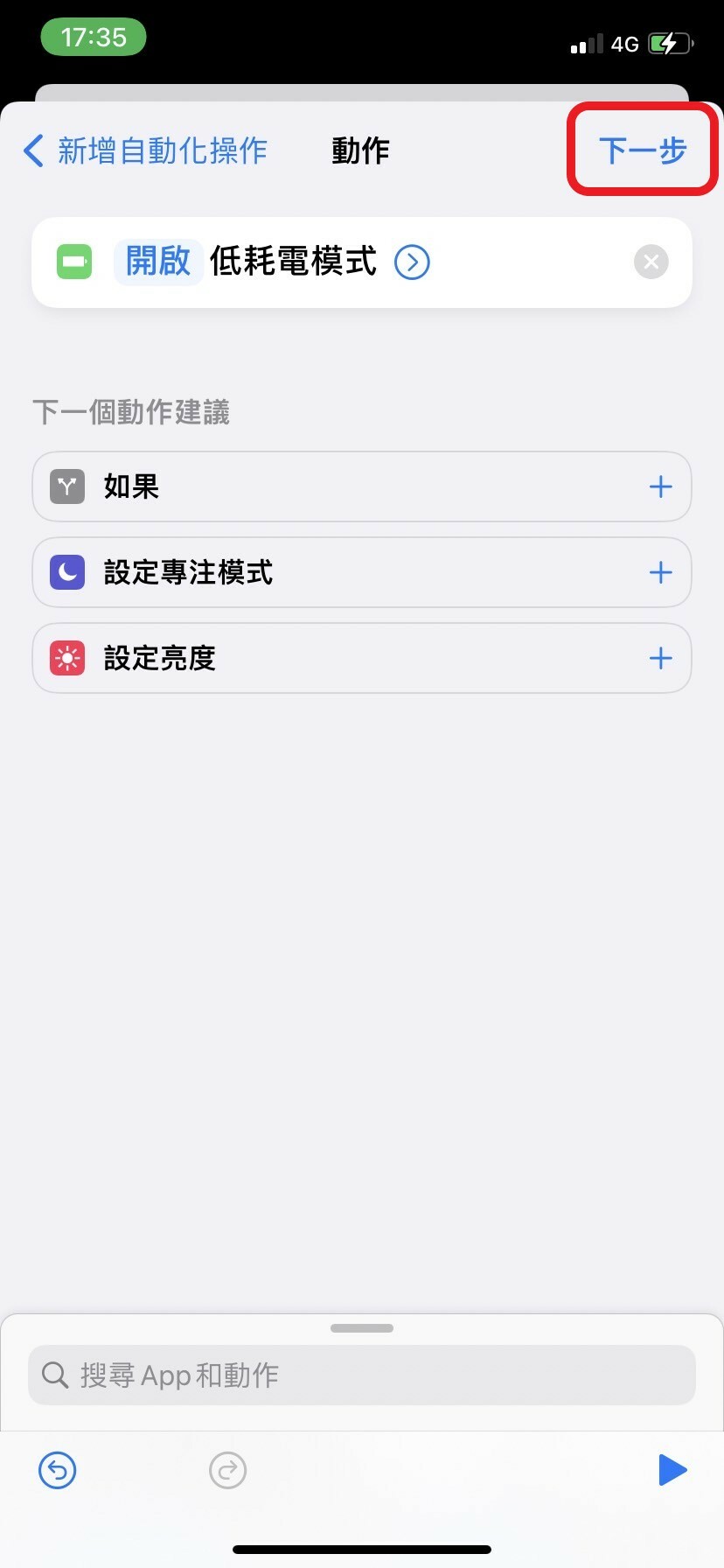Expand the 低耗電模式 action details arrow

[x=412, y=262]
